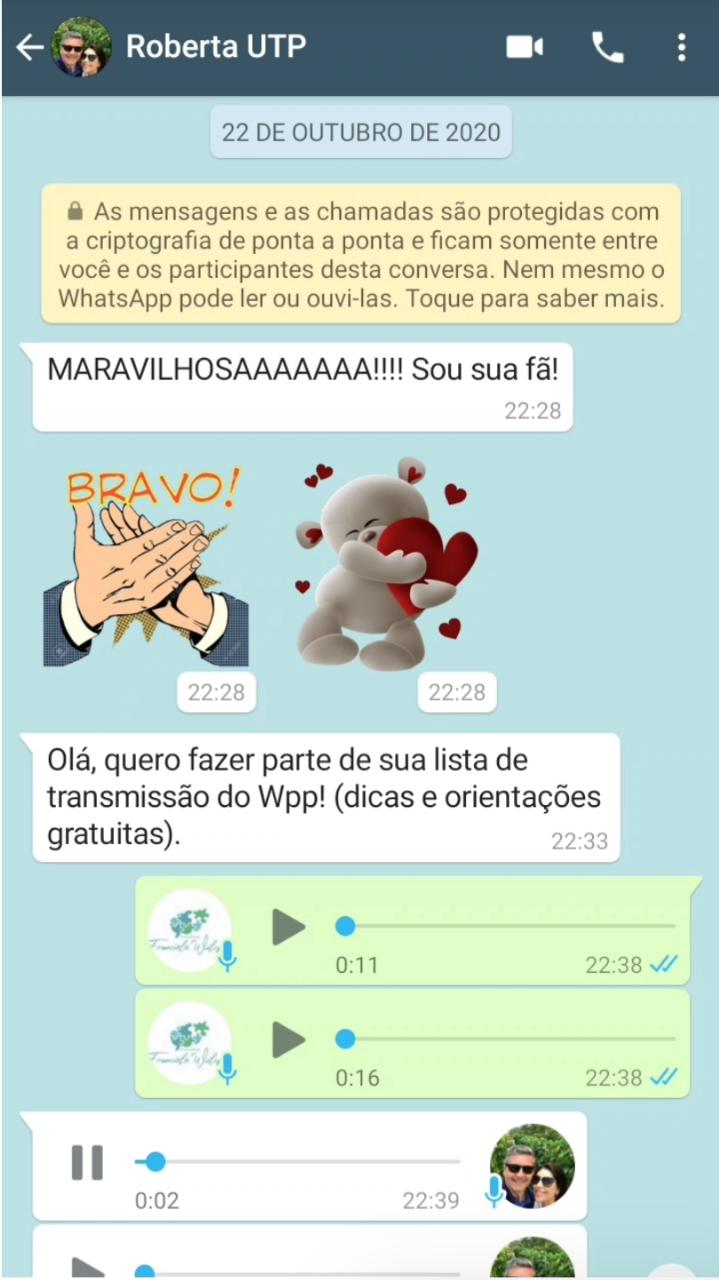The width and height of the screenshot is (719, 1280).
Task: Pause the voice message sent at 22:39
Action: pyautogui.click(x=87, y=1162)
